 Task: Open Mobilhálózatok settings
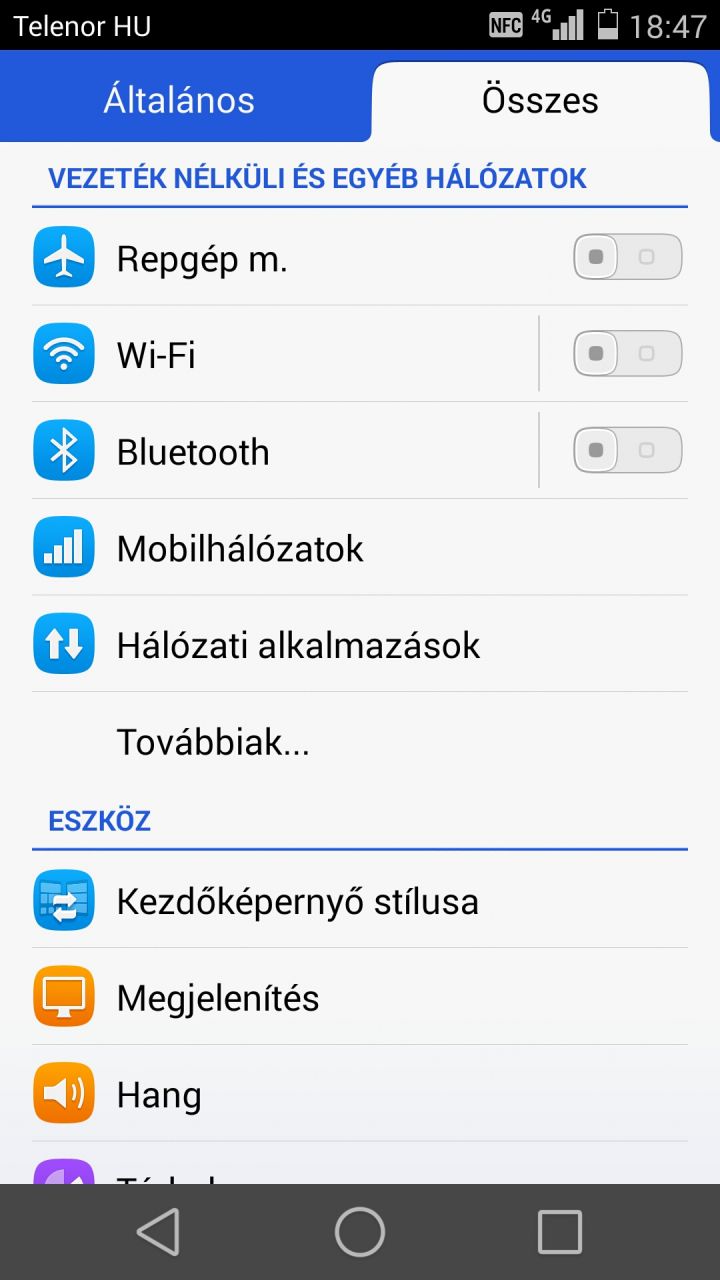tap(360, 548)
